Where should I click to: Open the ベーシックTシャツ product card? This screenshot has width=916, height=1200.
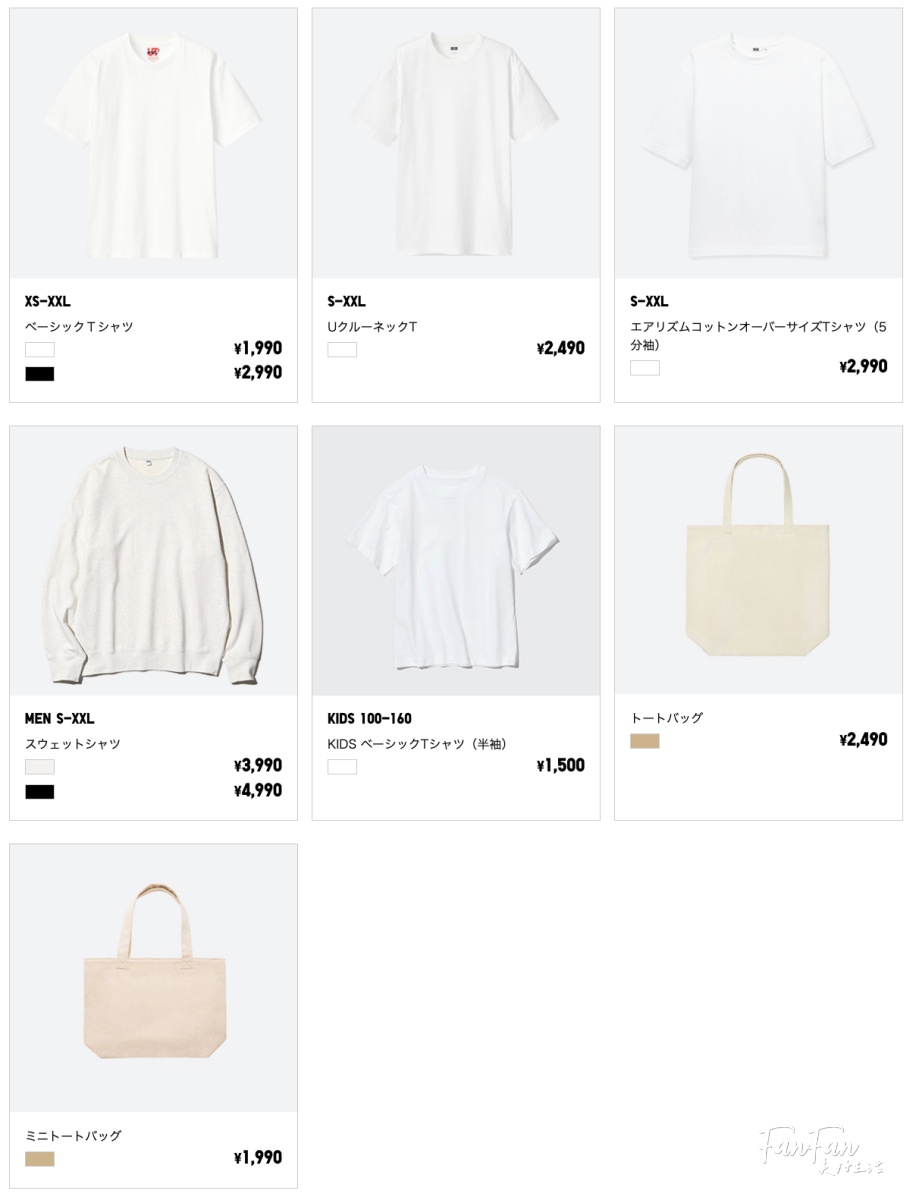click(153, 145)
